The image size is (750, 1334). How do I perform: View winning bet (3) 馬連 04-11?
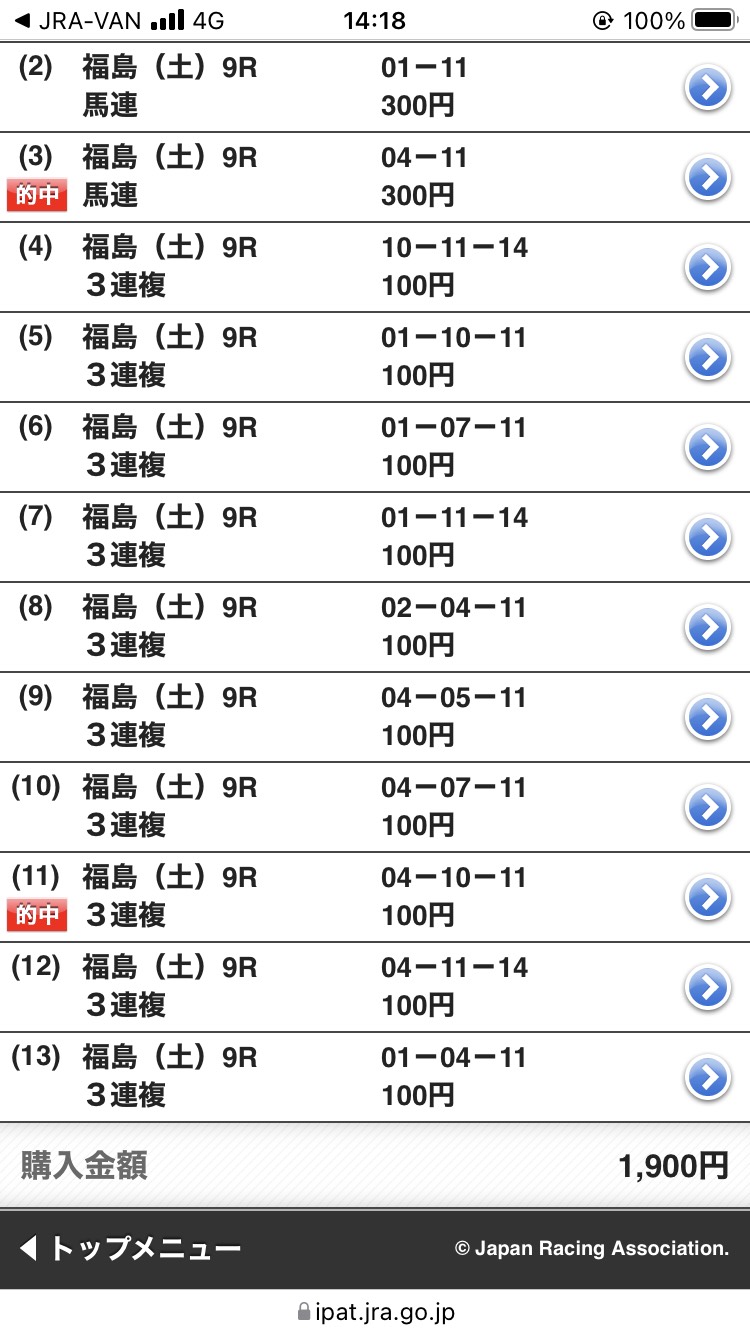pyautogui.click(x=708, y=178)
